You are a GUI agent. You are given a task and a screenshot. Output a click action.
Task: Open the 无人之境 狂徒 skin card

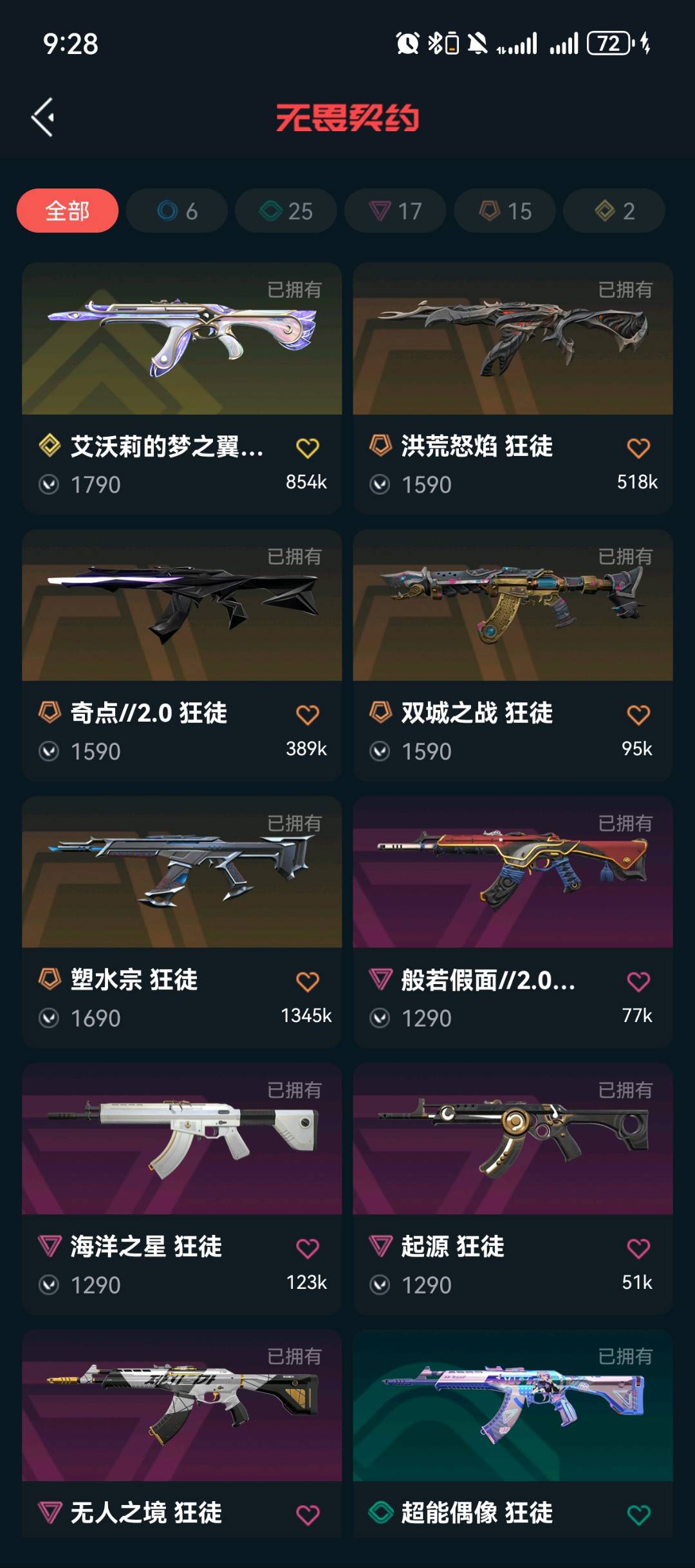tap(181, 1406)
